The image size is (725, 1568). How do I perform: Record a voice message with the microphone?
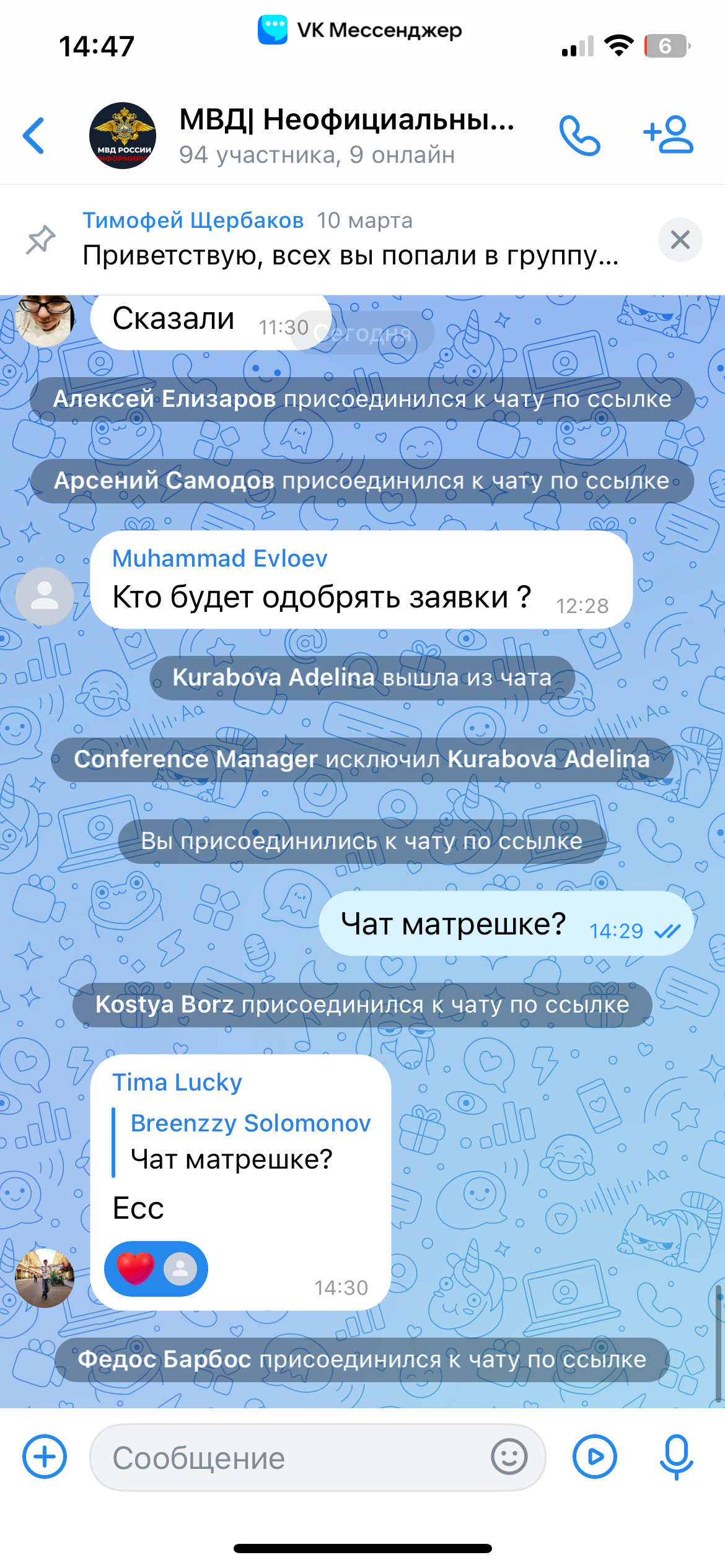pyautogui.click(x=676, y=1457)
